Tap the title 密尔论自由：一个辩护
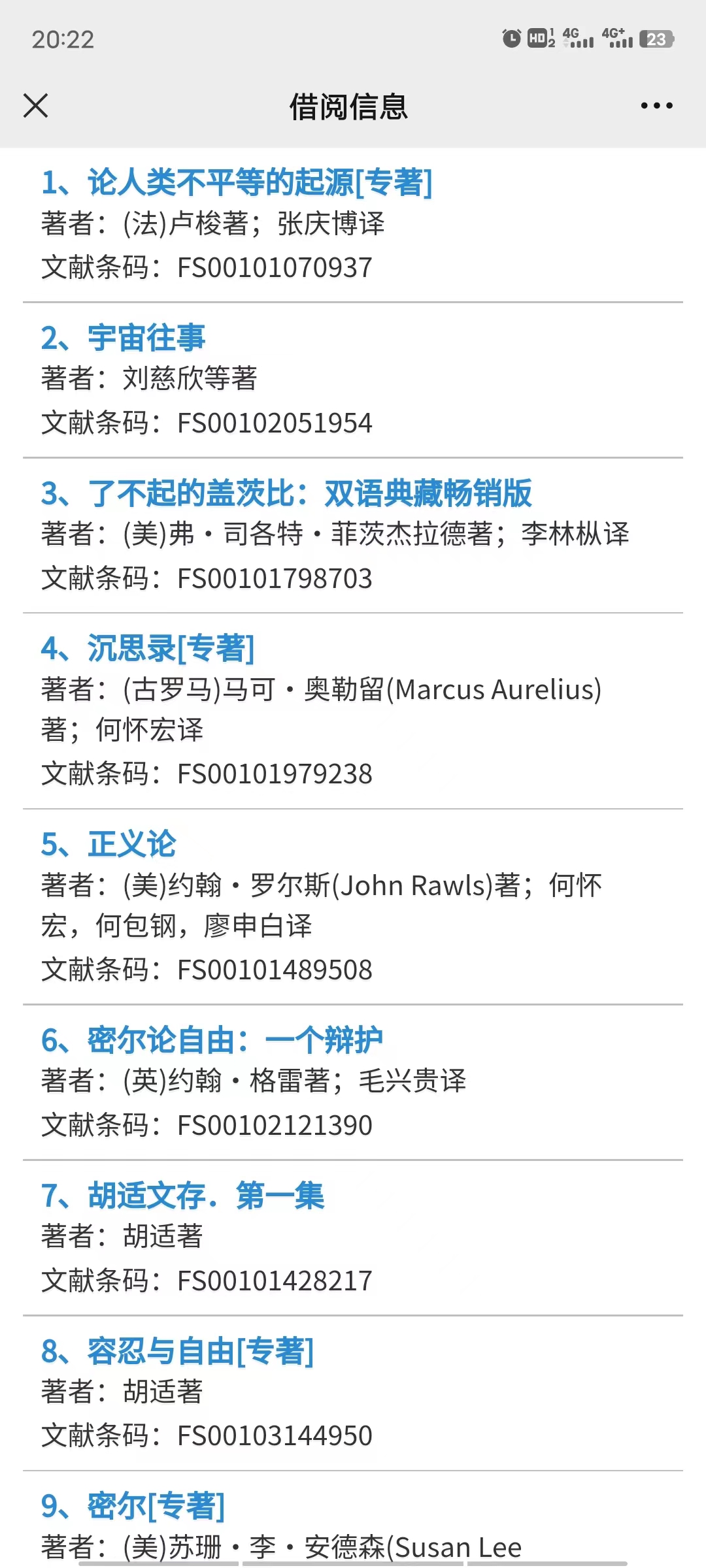The height and width of the screenshot is (1568, 706). (x=212, y=1040)
